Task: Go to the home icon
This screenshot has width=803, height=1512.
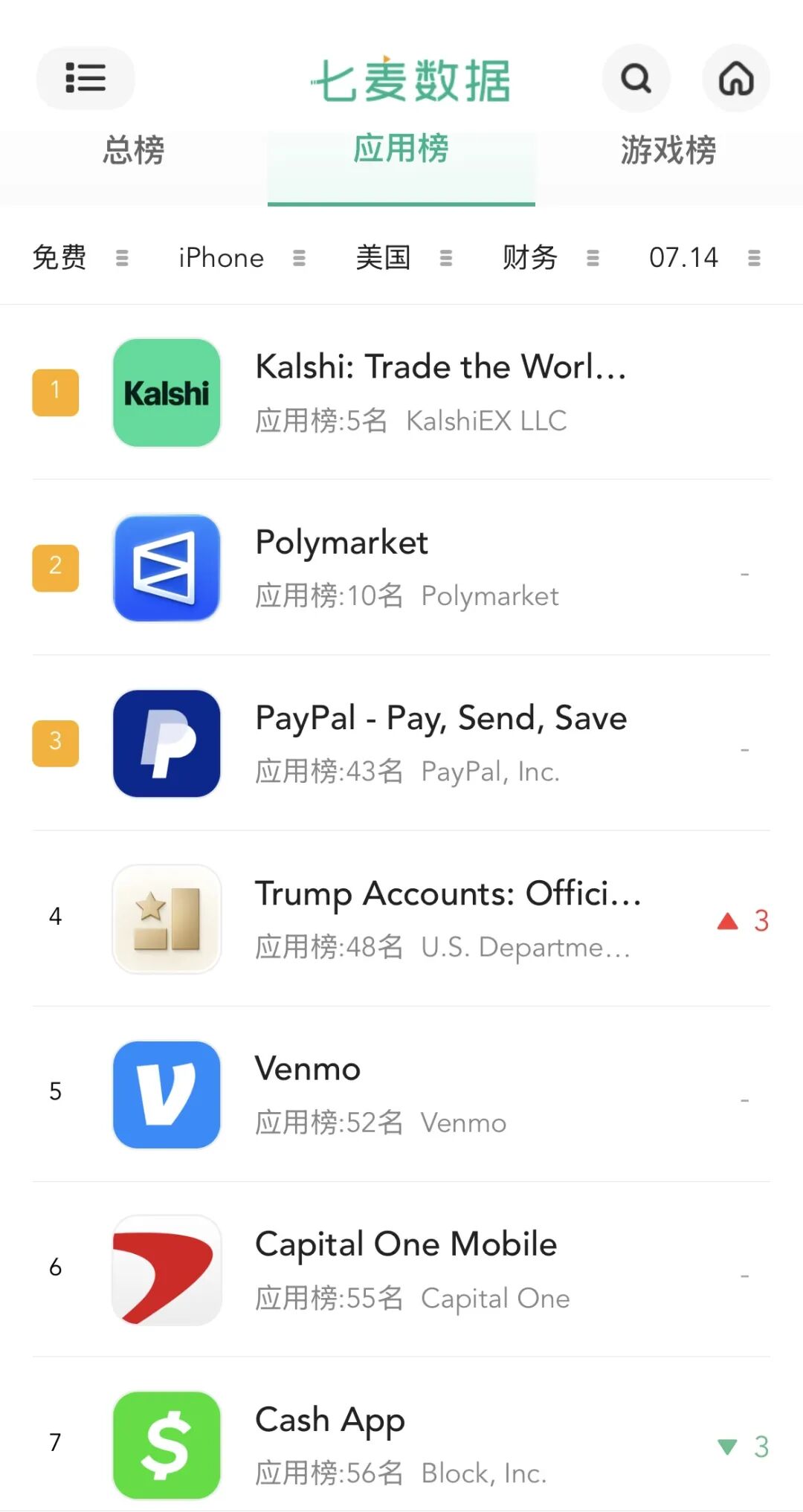Action: (736, 78)
